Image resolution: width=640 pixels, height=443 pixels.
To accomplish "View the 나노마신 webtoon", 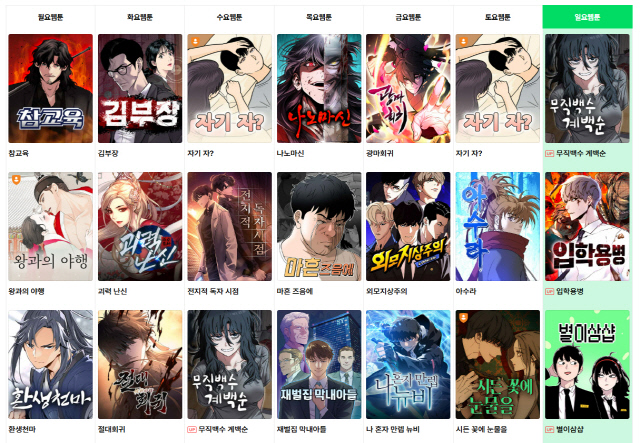I will [x=319, y=88].
